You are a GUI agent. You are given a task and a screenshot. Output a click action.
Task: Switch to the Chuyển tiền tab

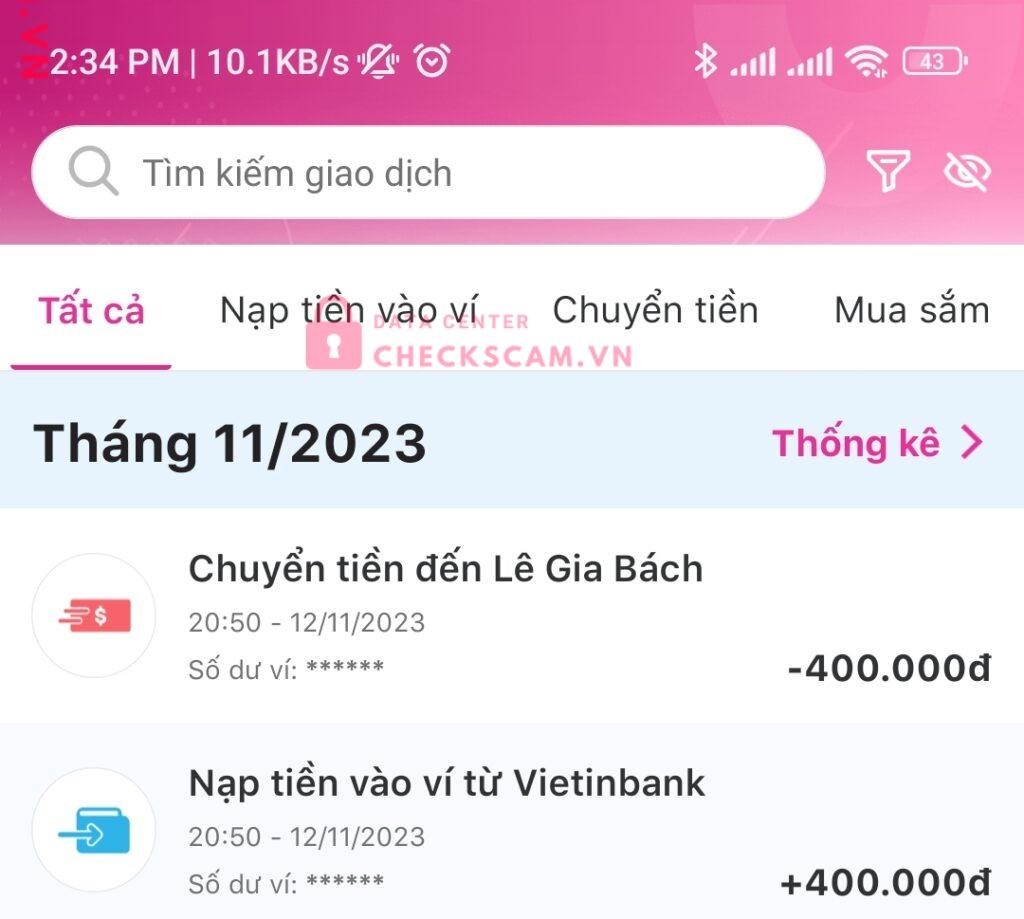tap(655, 311)
